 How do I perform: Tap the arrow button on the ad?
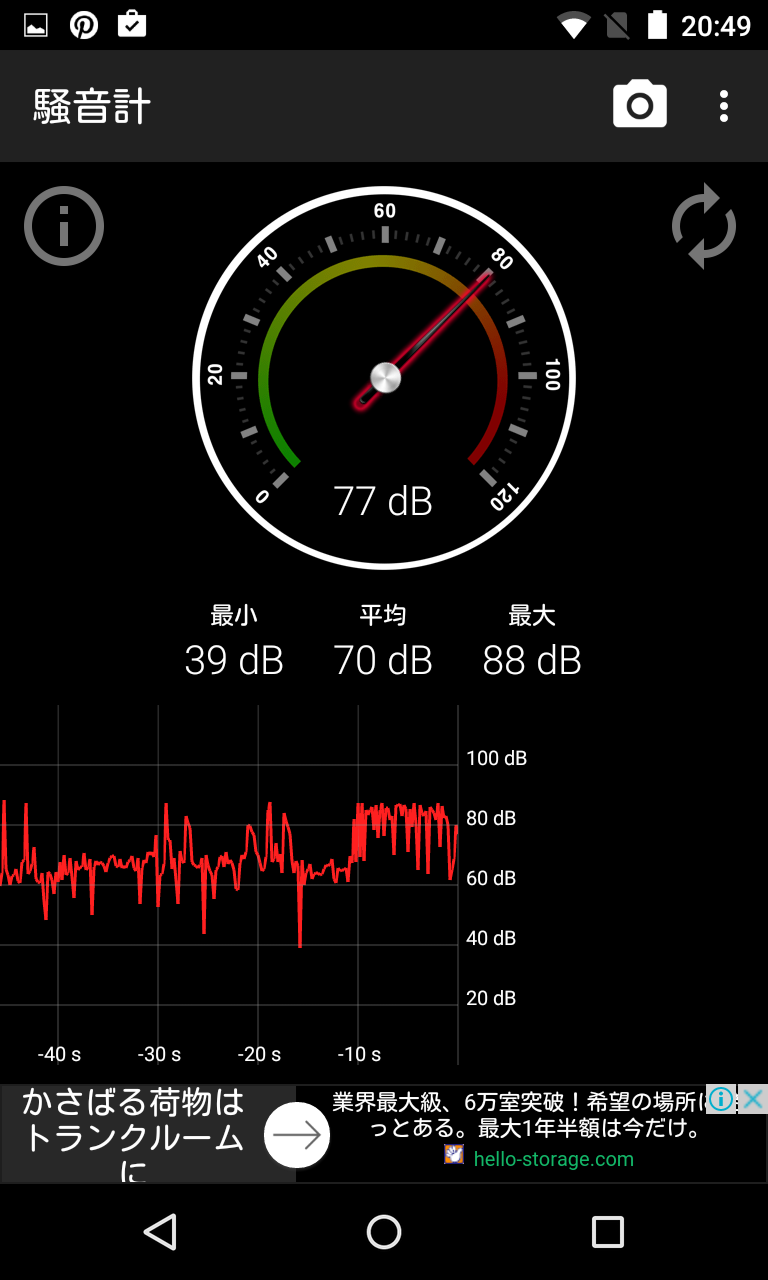(297, 1135)
